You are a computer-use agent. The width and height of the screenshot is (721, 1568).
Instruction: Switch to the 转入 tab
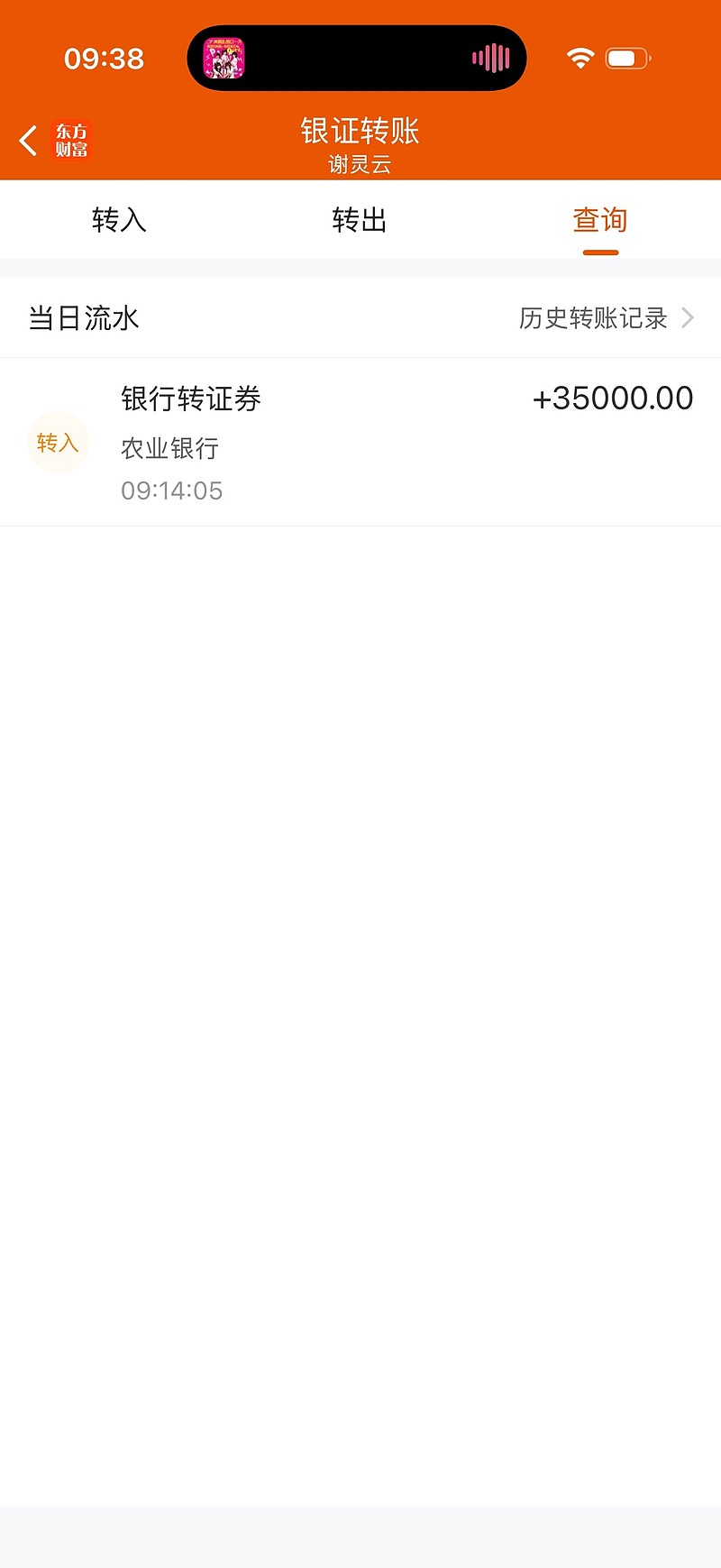click(x=119, y=219)
